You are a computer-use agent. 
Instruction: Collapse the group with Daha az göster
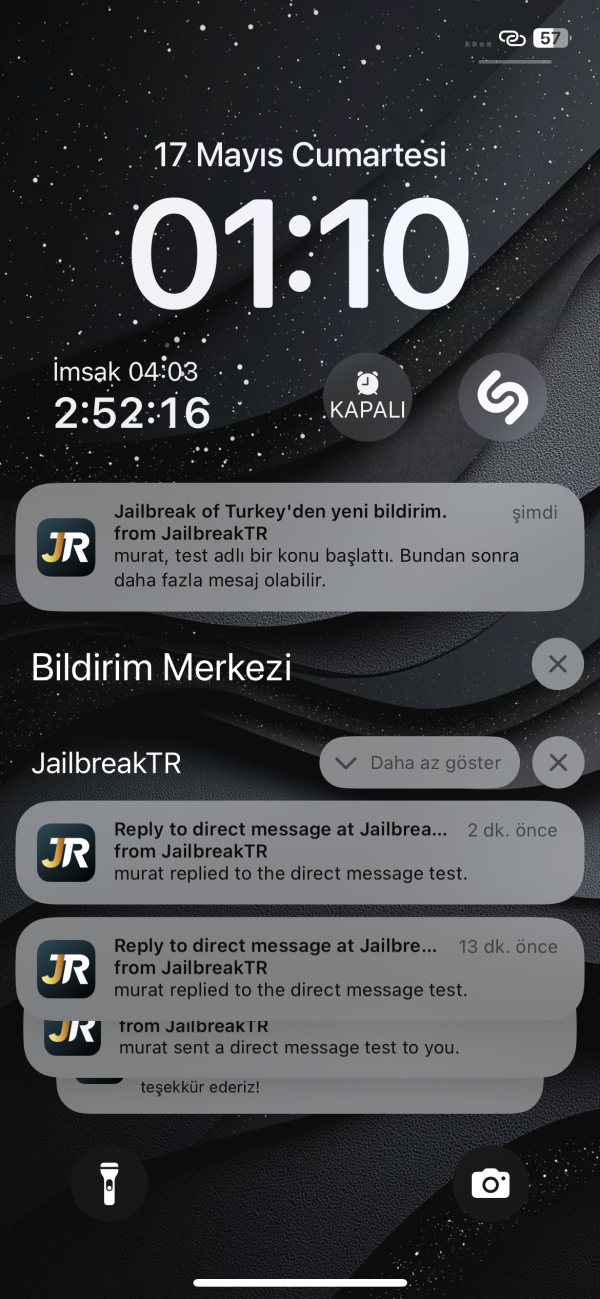pos(419,763)
